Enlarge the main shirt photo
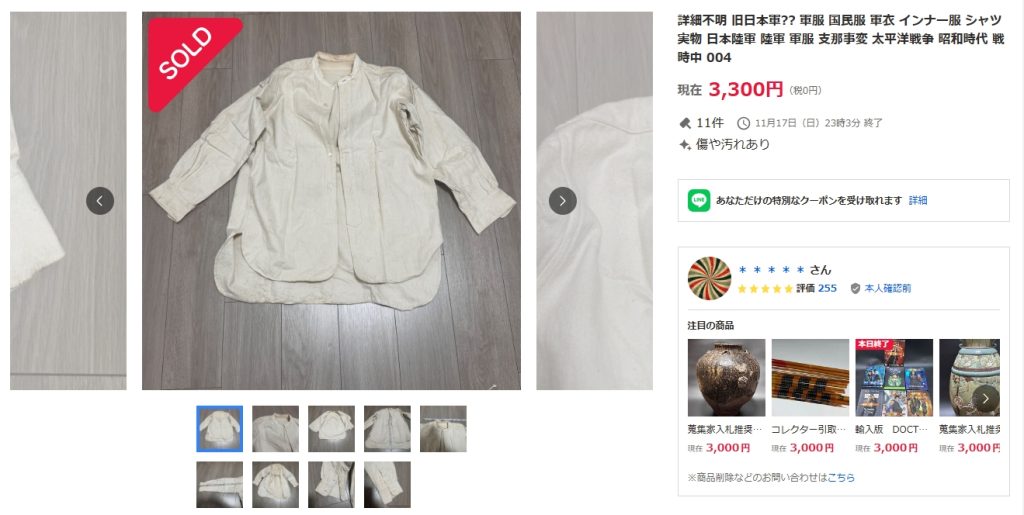 (331, 200)
